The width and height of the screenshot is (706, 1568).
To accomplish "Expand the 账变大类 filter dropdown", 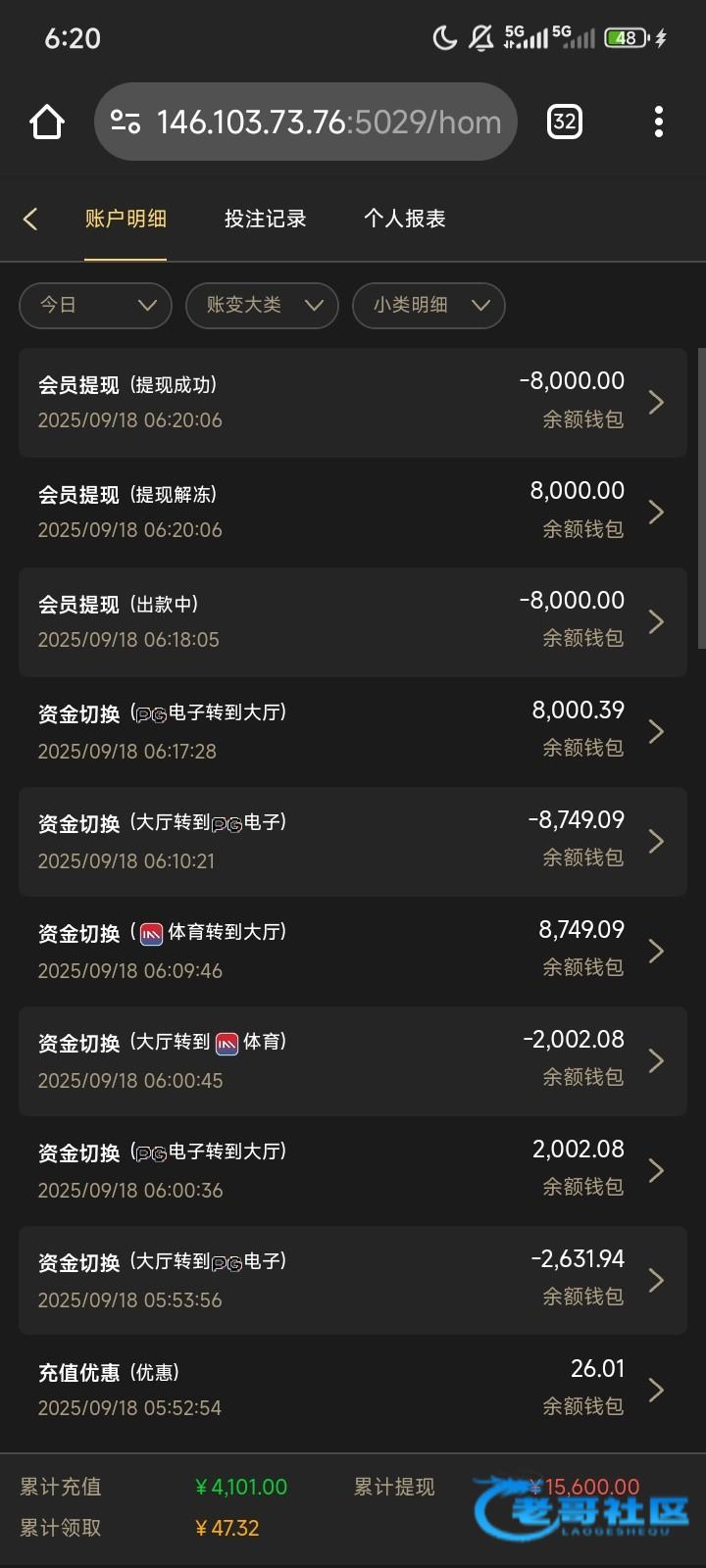I will (x=262, y=305).
